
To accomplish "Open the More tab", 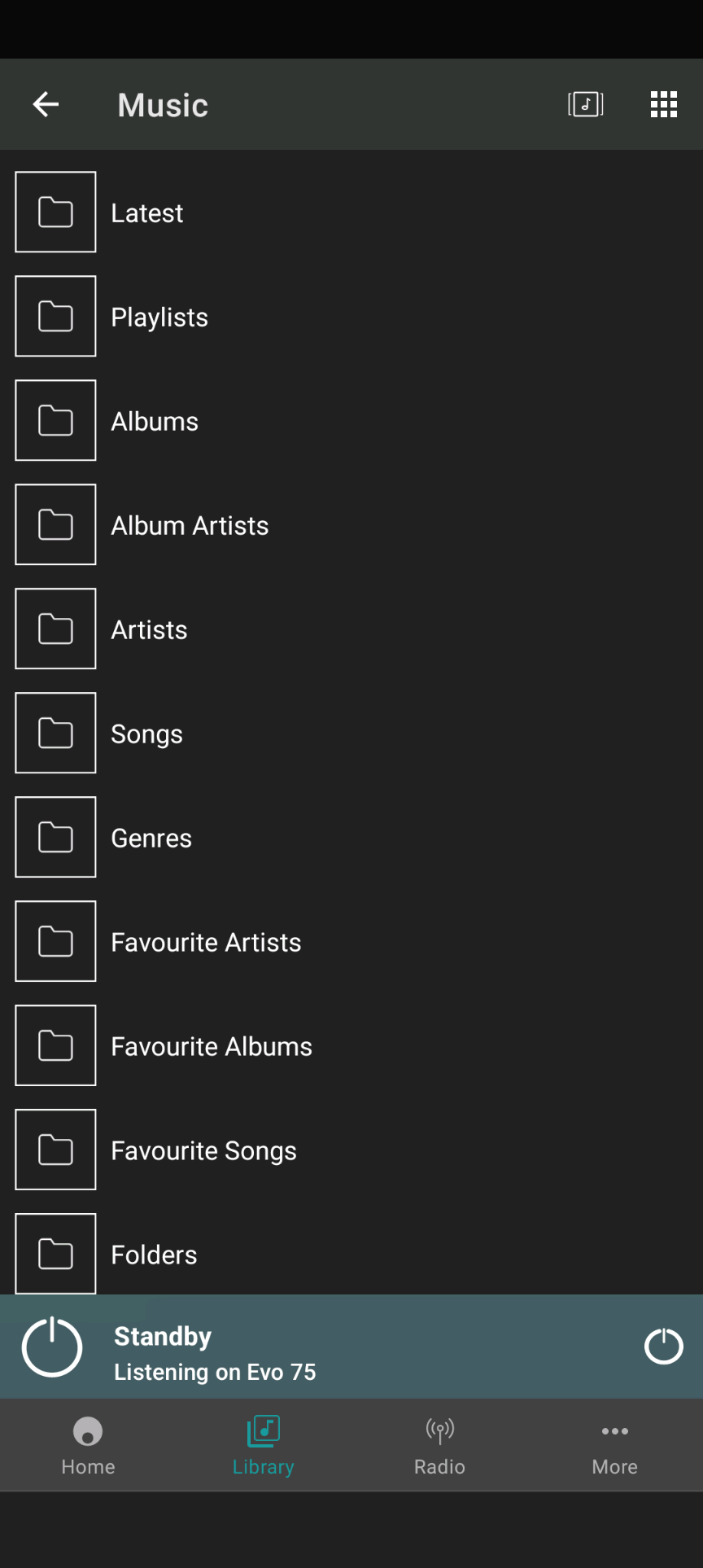I will (x=615, y=1444).
